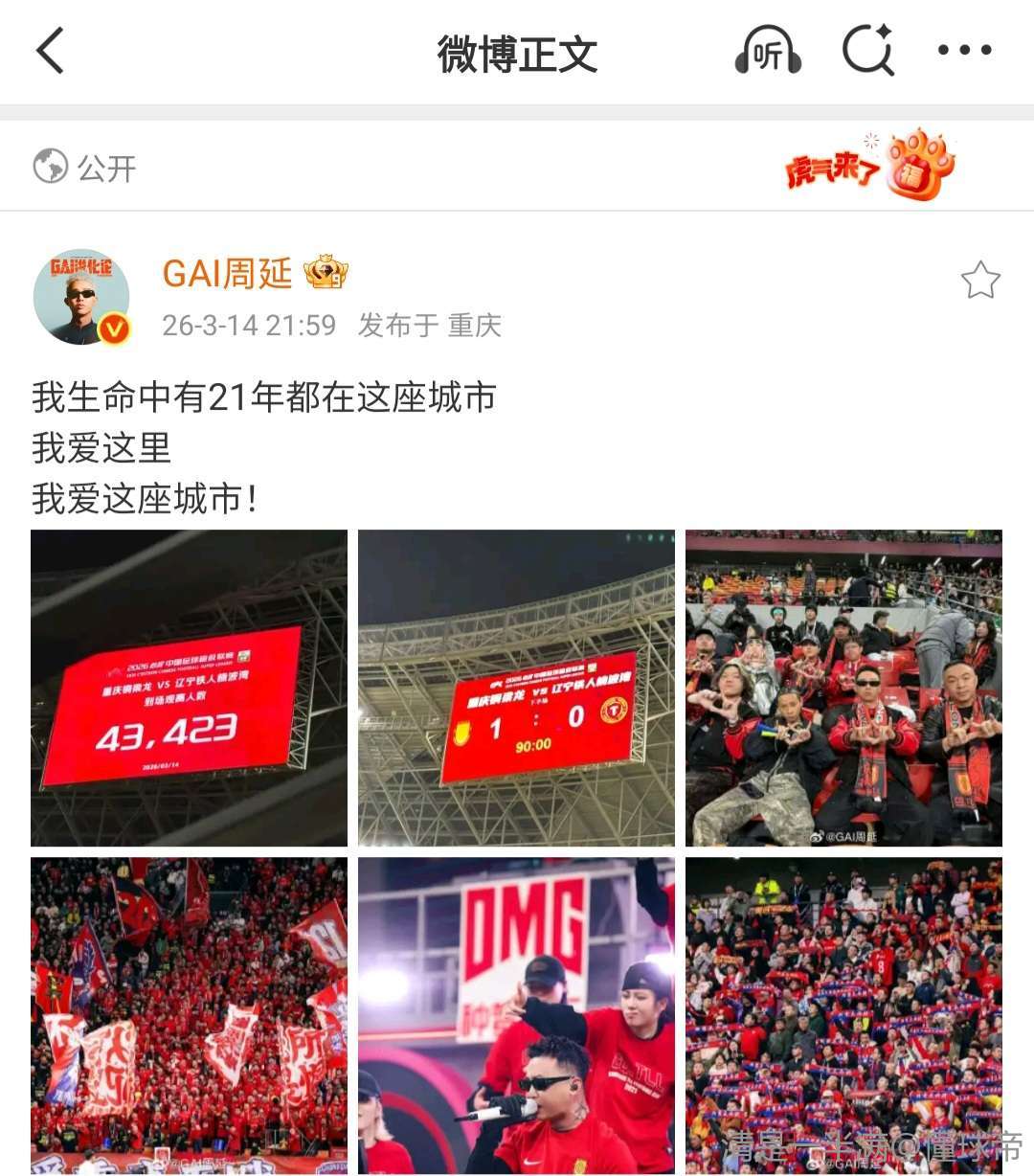Go back from the Weibo post

pos(52,51)
